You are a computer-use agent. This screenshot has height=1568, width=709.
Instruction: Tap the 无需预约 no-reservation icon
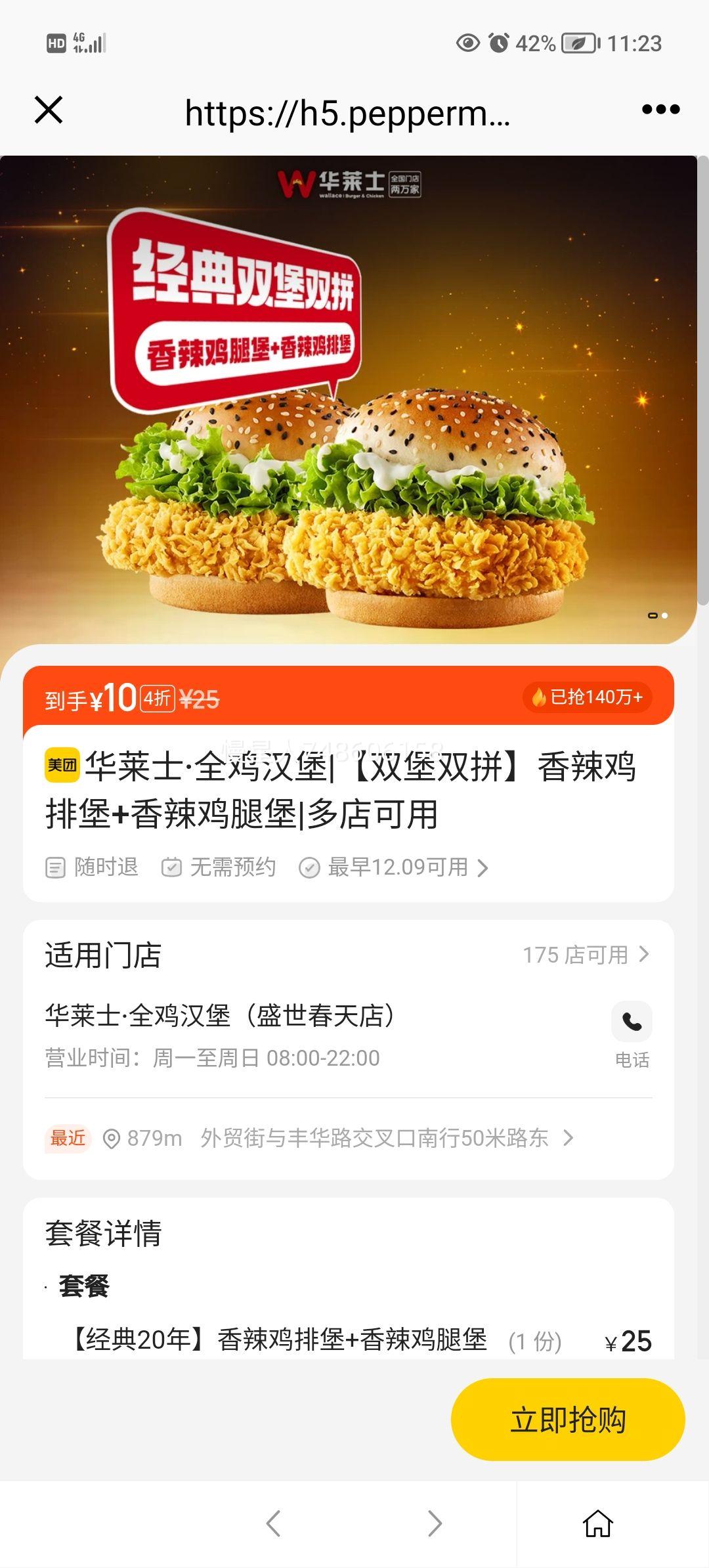172,867
